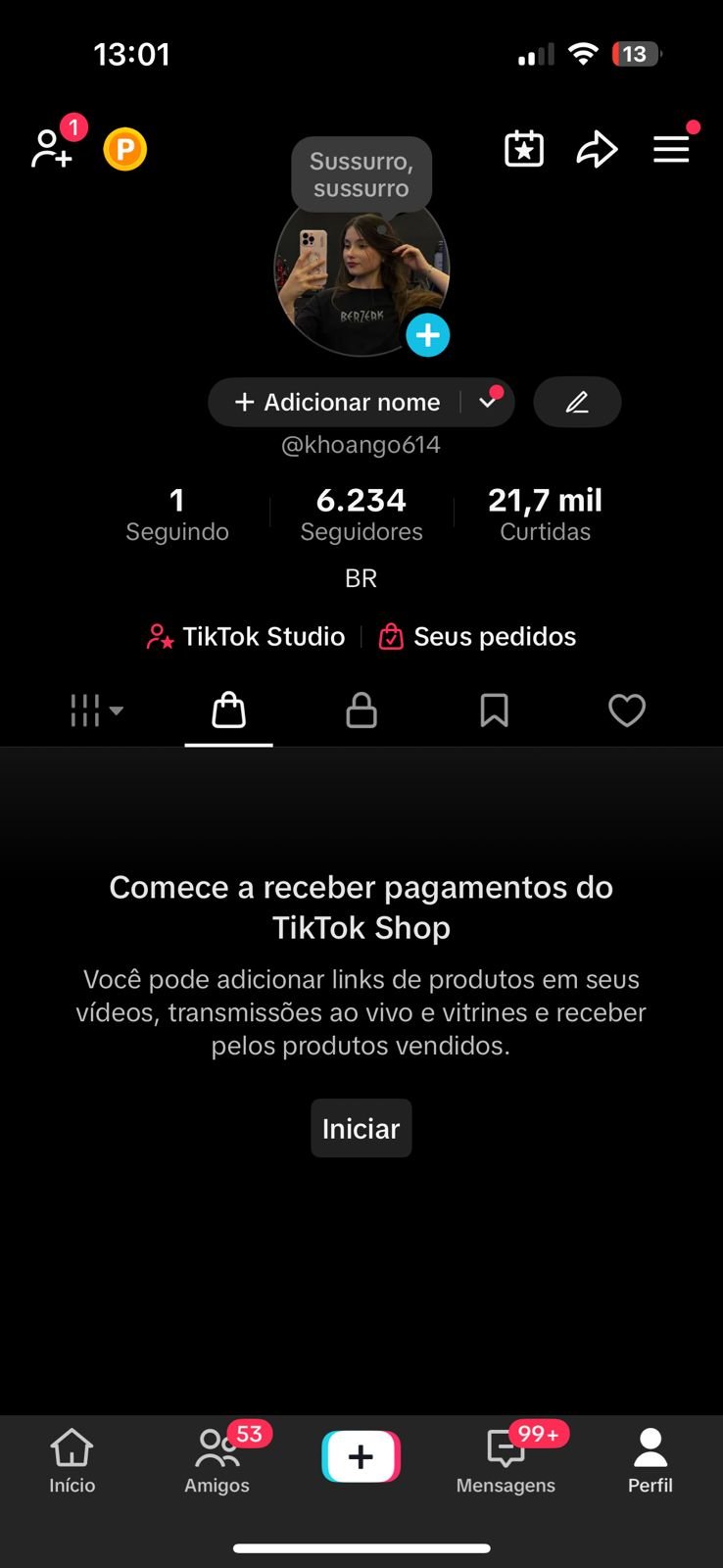This screenshot has width=723, height=1568.
Task: Tap Adicionar nome button
Action: point(338,402)
